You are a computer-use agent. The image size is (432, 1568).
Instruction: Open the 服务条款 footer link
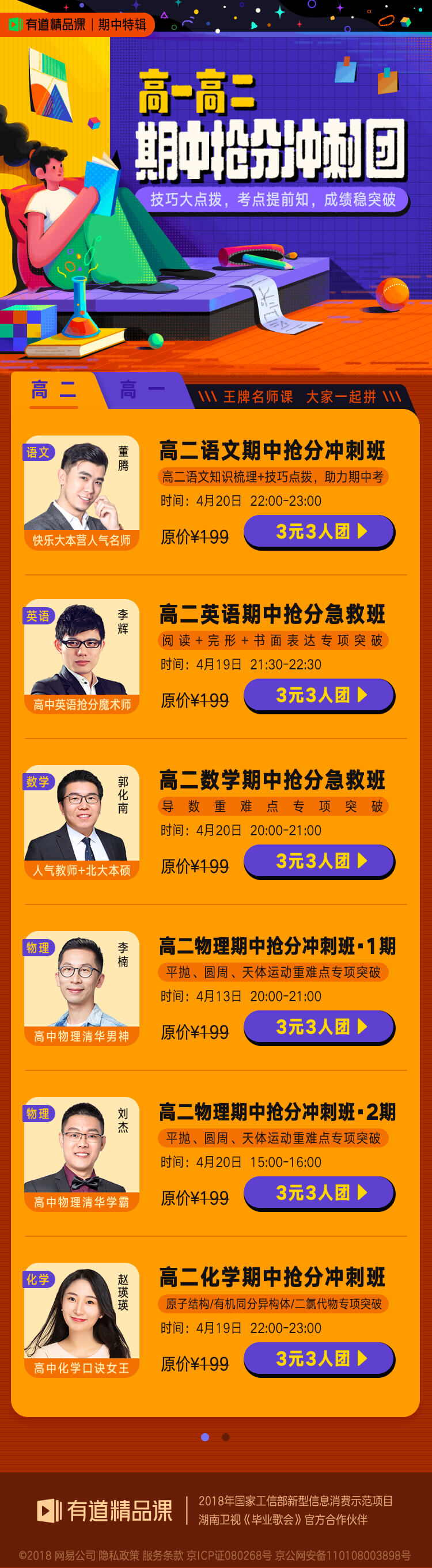(x=162, y=1555)
